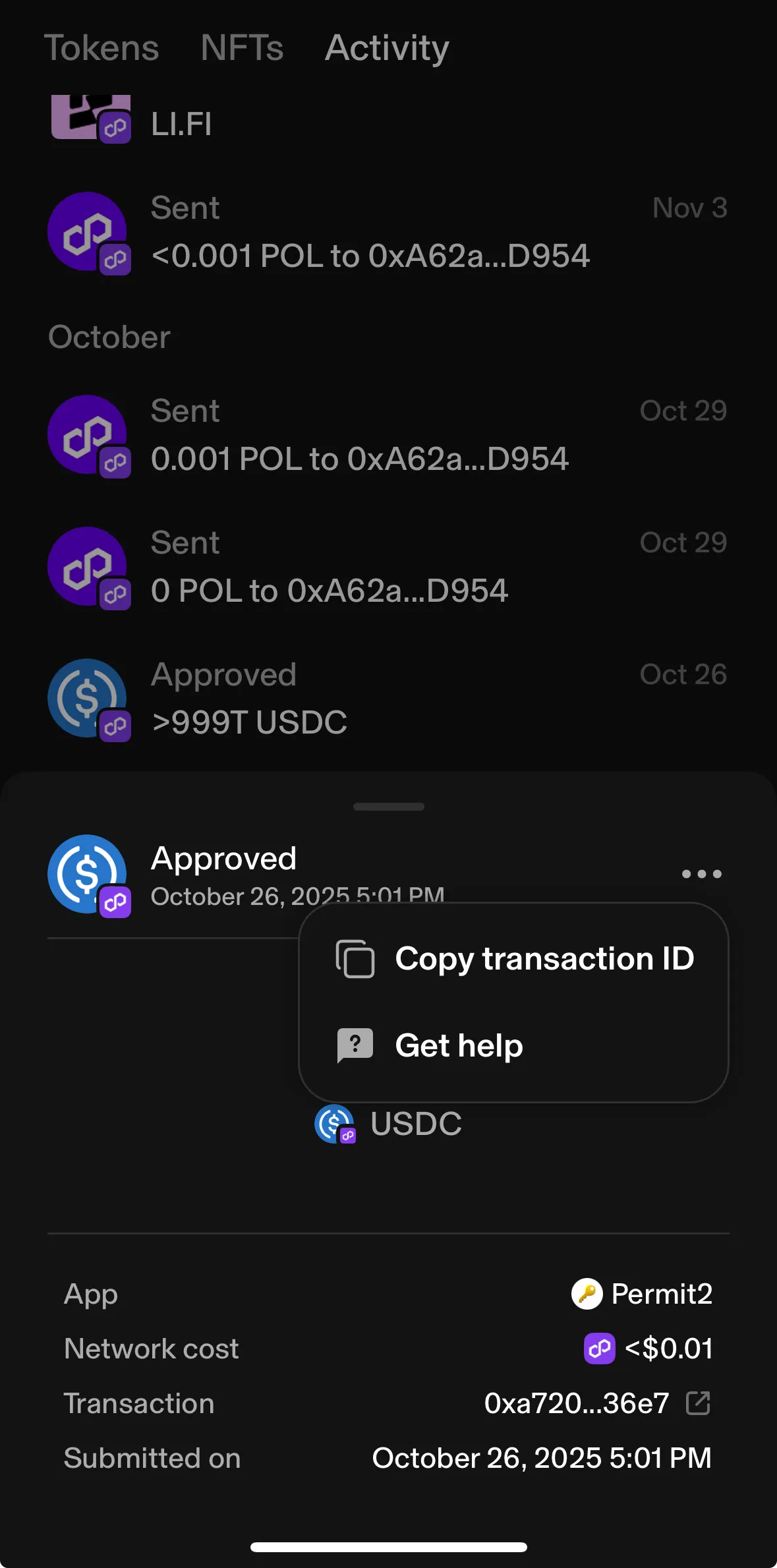
Task: Click the LI.FI app logo
Action: click(91, 114)
